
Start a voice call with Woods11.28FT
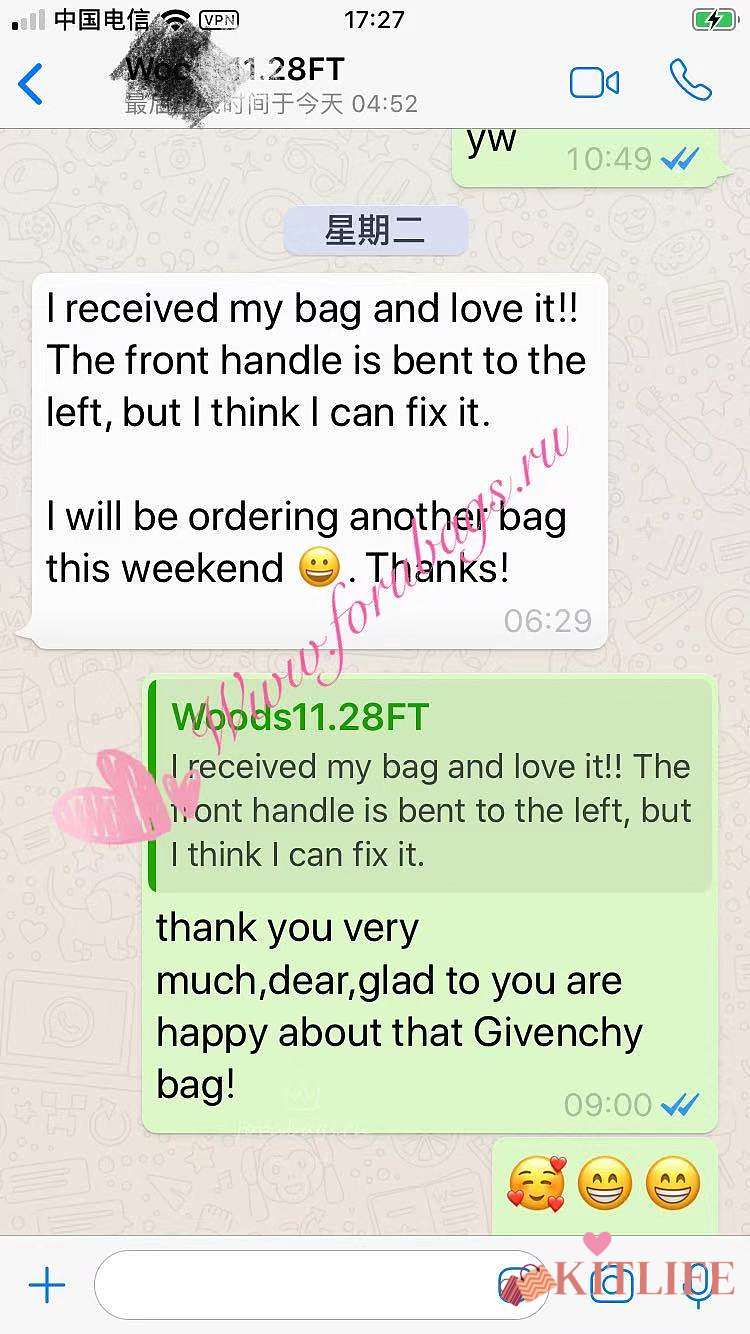690,82
